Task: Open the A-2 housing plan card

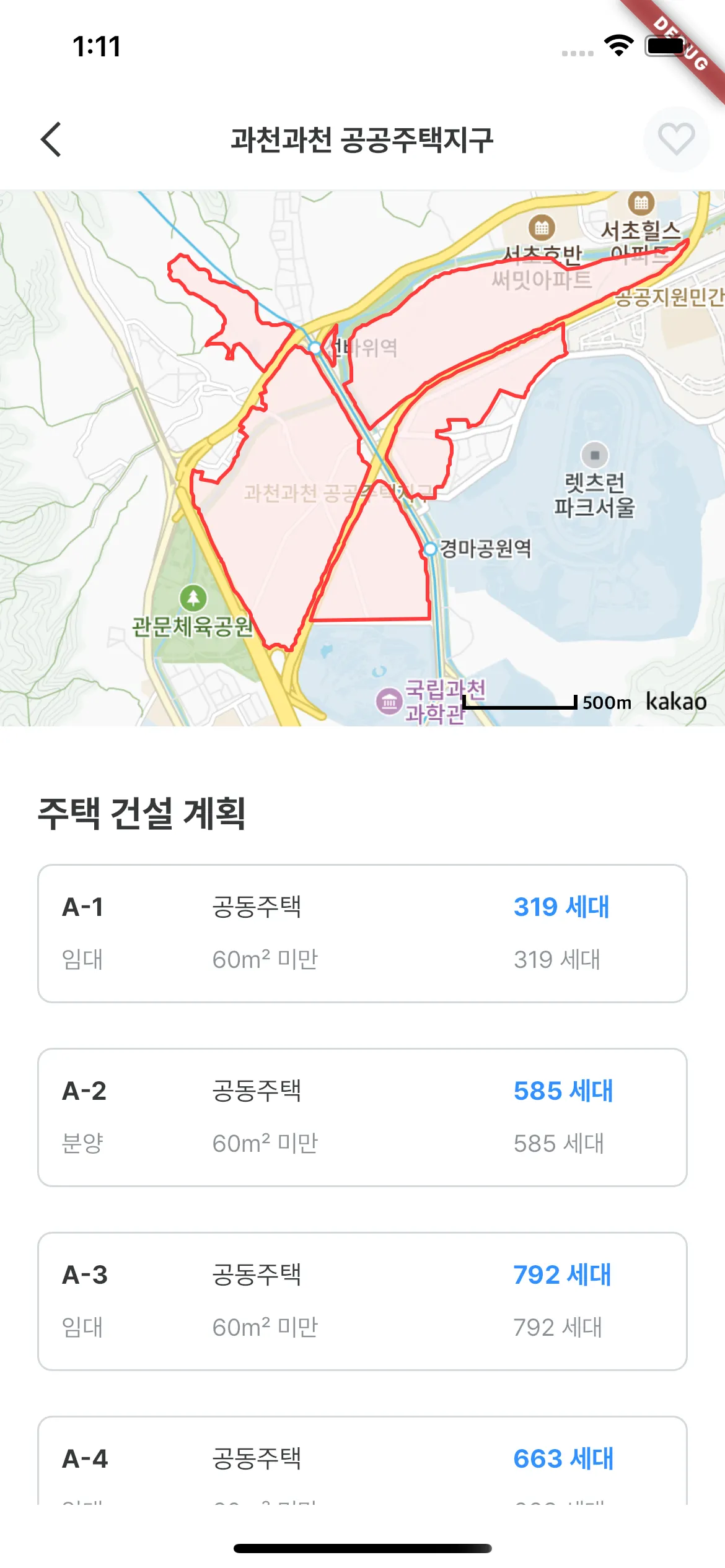Action: tap(362, 1117)
